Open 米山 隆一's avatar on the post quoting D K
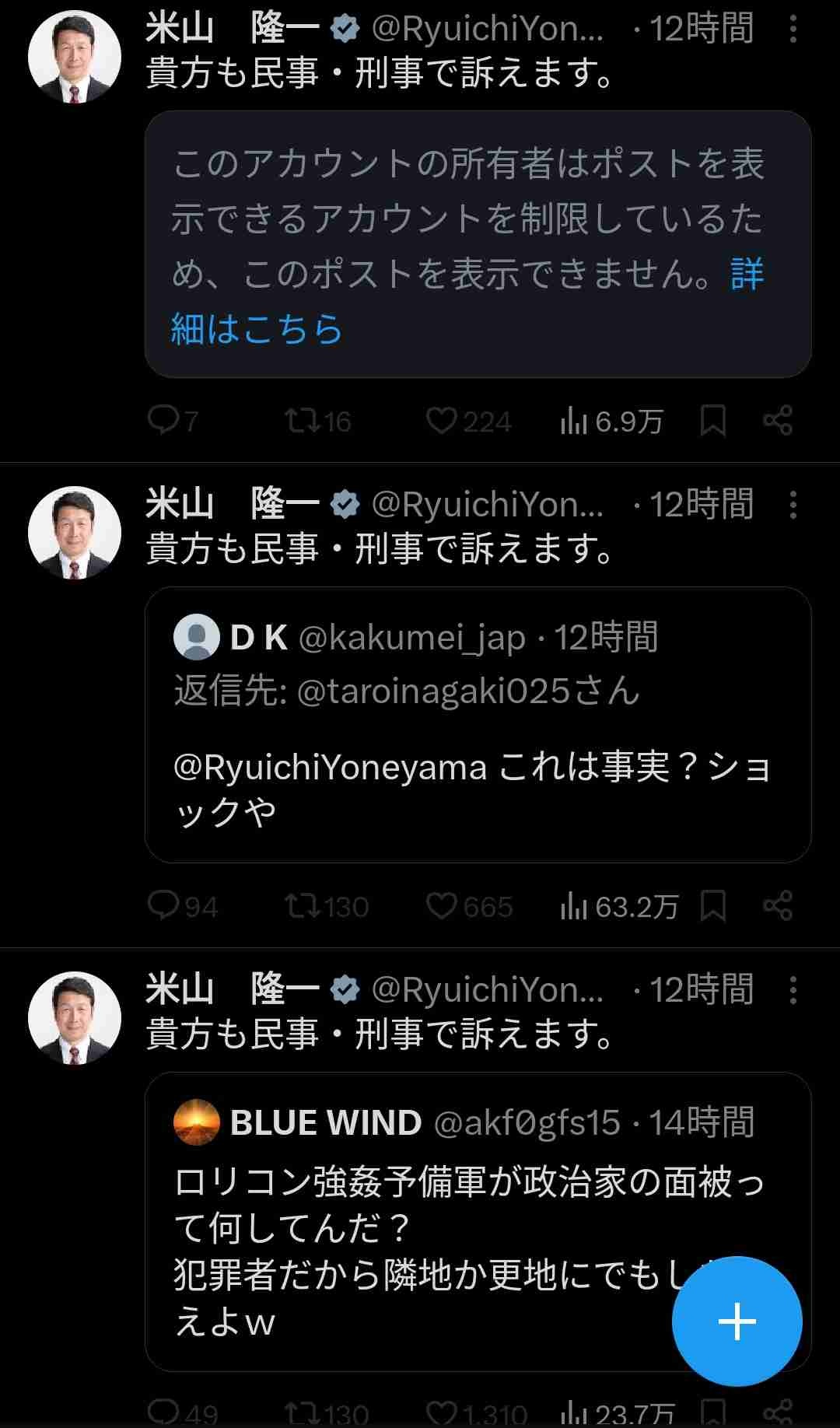The height and width of the screenshot is (1428, 840). point(75,533)
